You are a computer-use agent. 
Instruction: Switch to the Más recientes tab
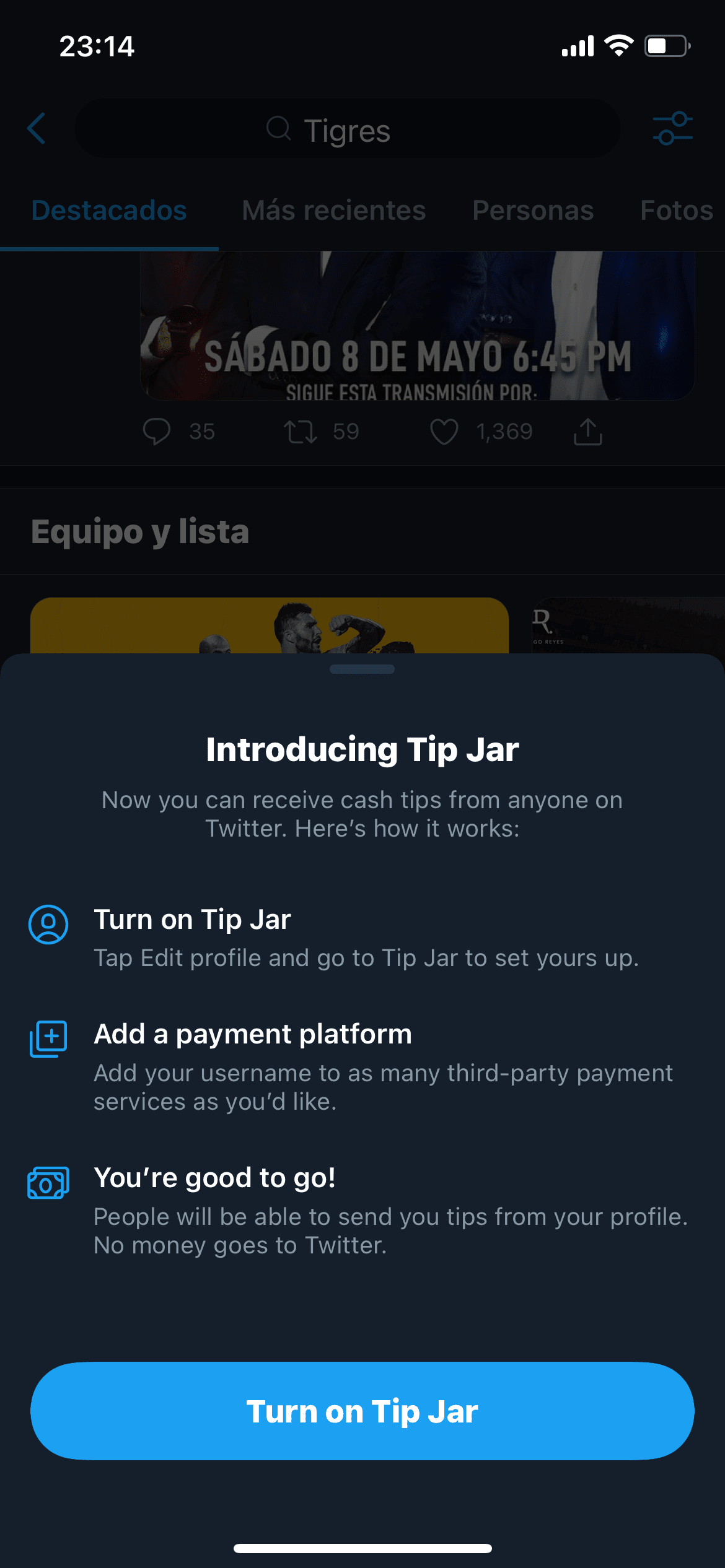(x=334, y=211)
